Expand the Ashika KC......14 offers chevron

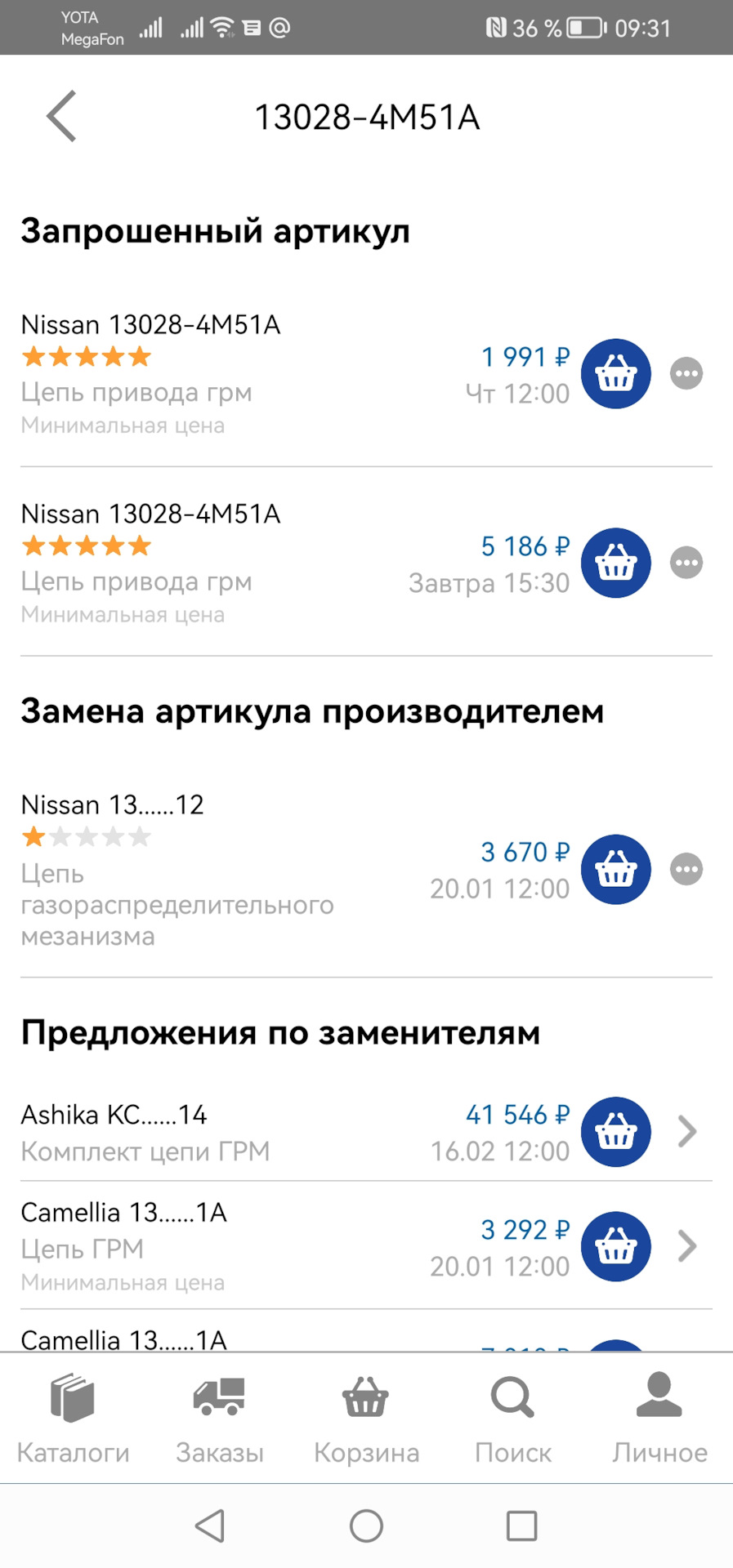pos(687,1132)
